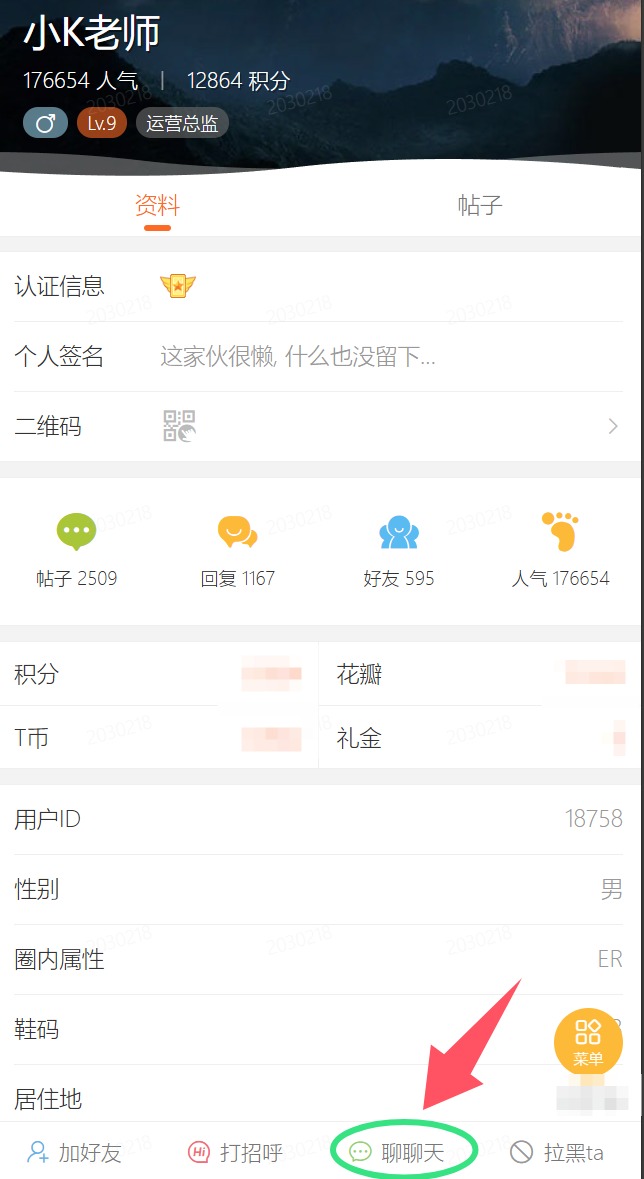This screenshot has height=1179, width=644.
Task: Block this user with 拉黑ta
Action: tap(557, 1152)
